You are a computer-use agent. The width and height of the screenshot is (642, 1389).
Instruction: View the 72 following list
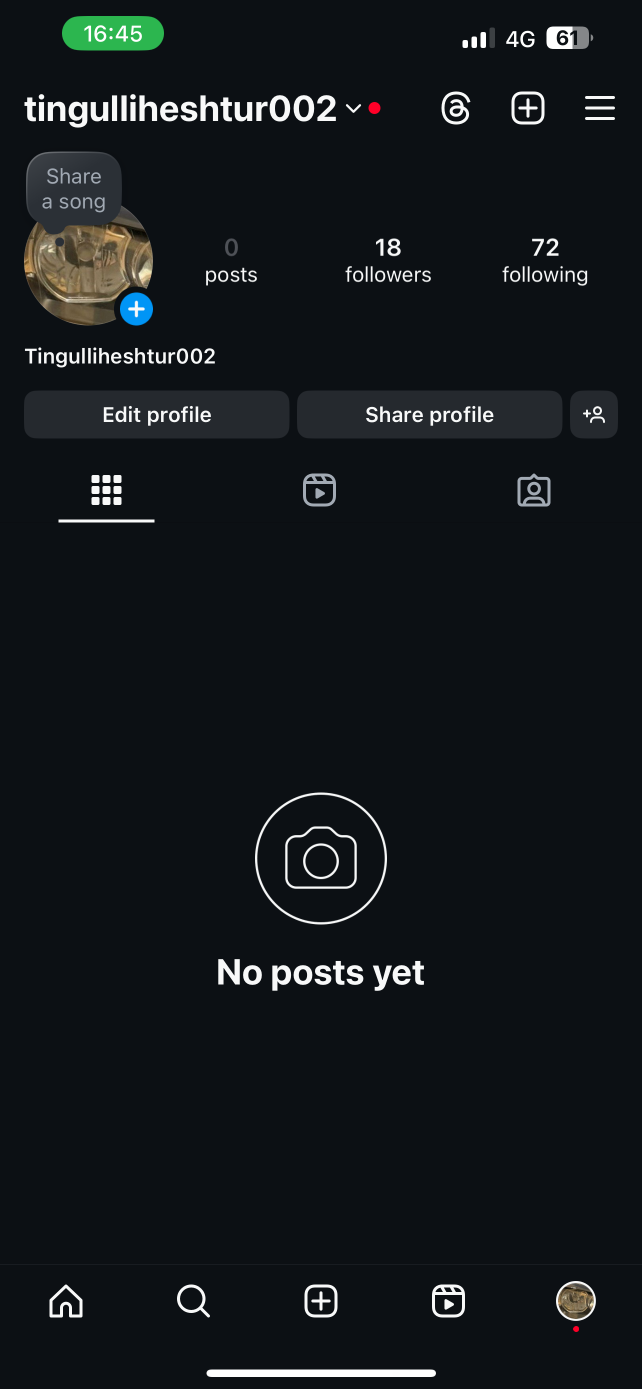click(545, 260)
